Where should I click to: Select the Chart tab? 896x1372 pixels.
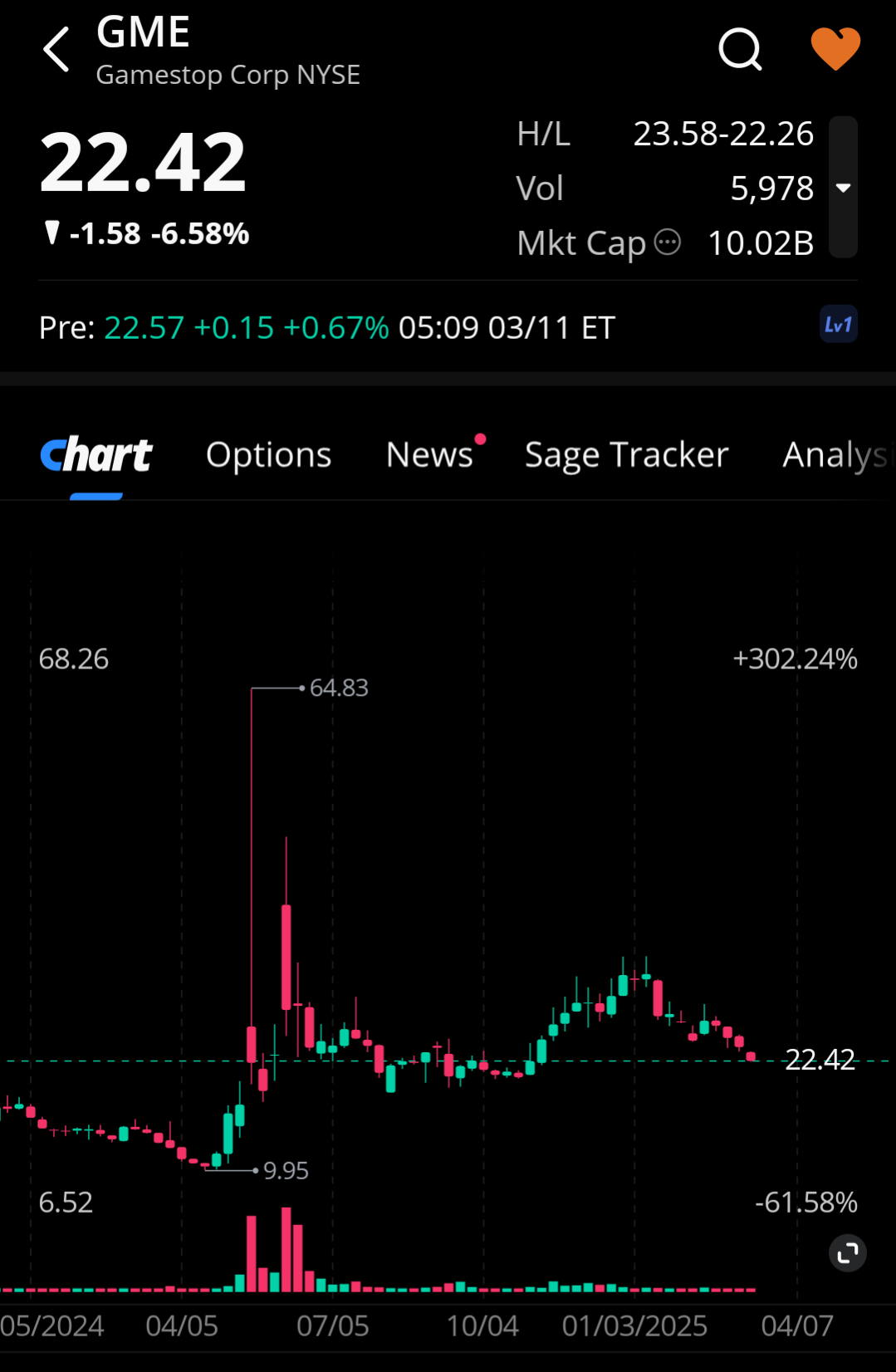point(96,455)
